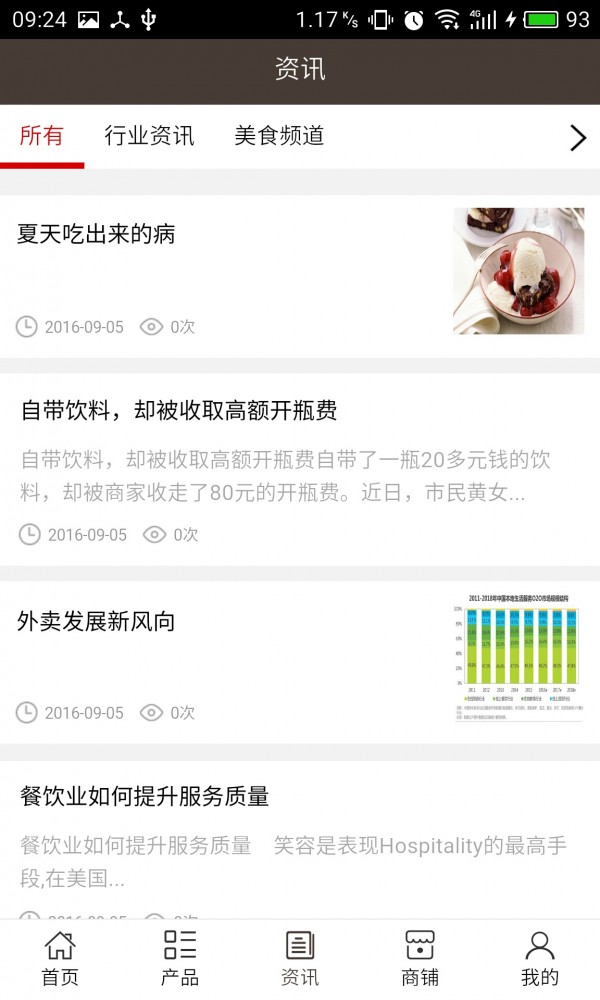Open the 我的 profile tab

coord(540,958)
